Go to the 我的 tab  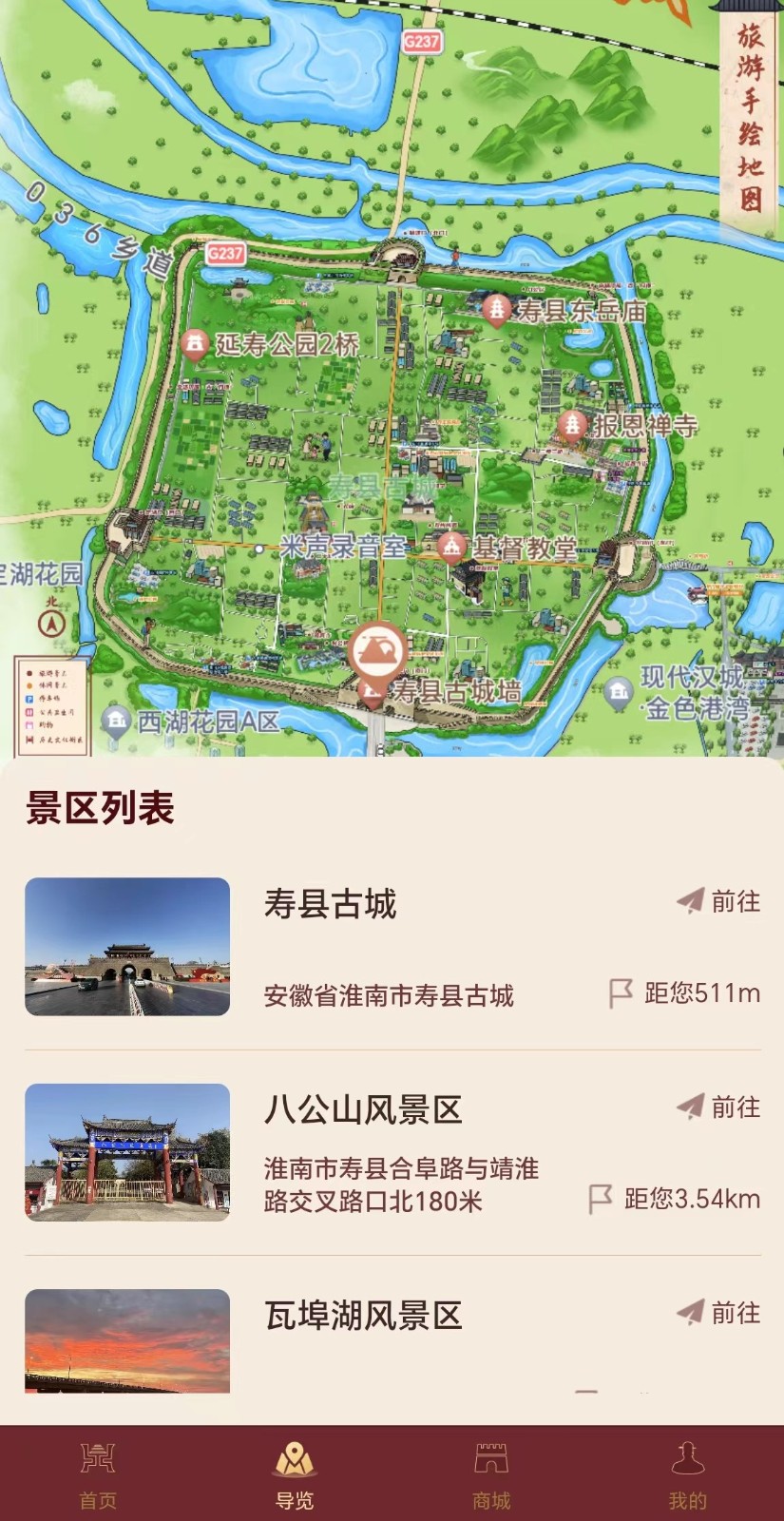point(687,1474)
